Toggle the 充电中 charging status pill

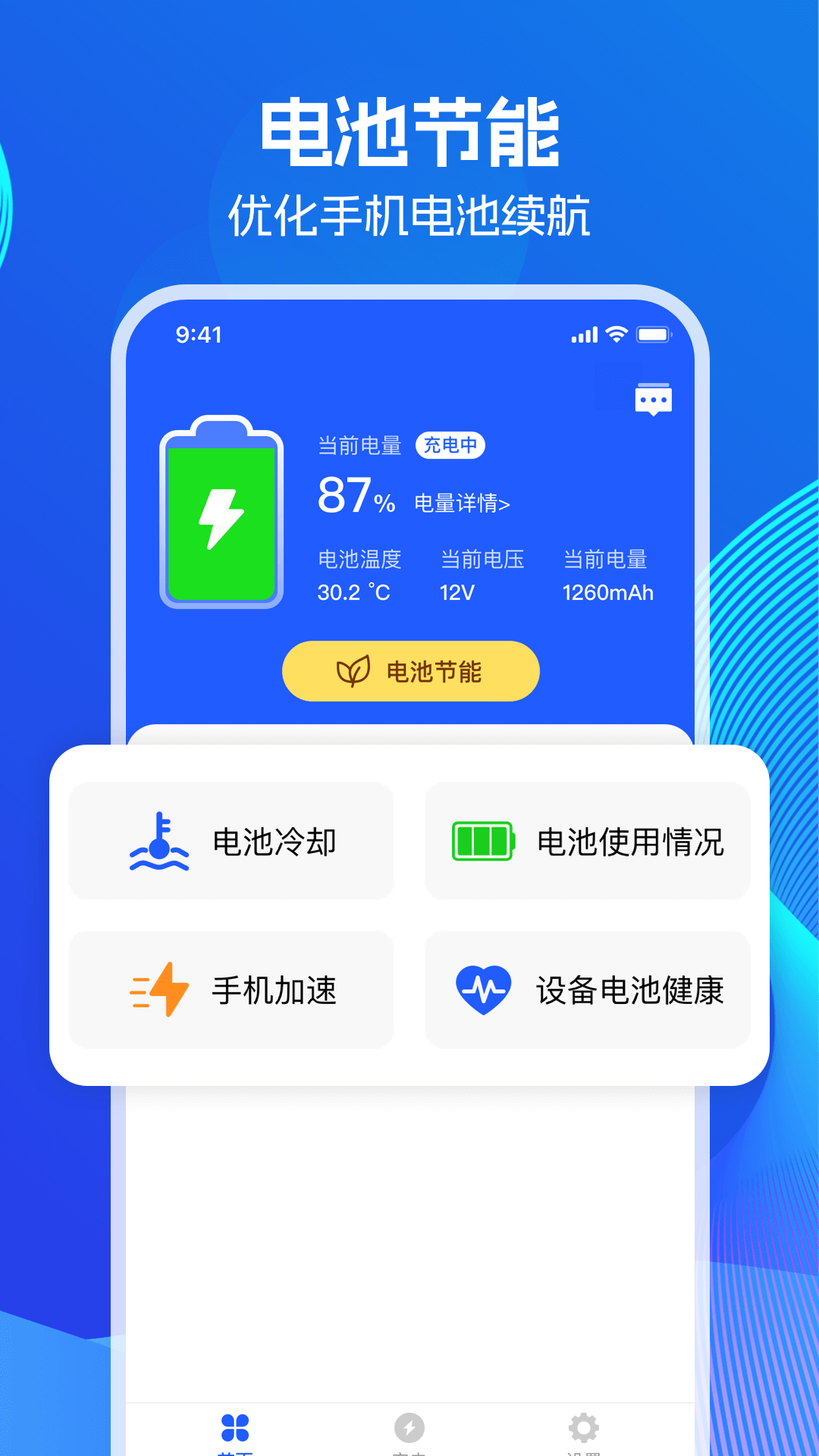[450, 446]
